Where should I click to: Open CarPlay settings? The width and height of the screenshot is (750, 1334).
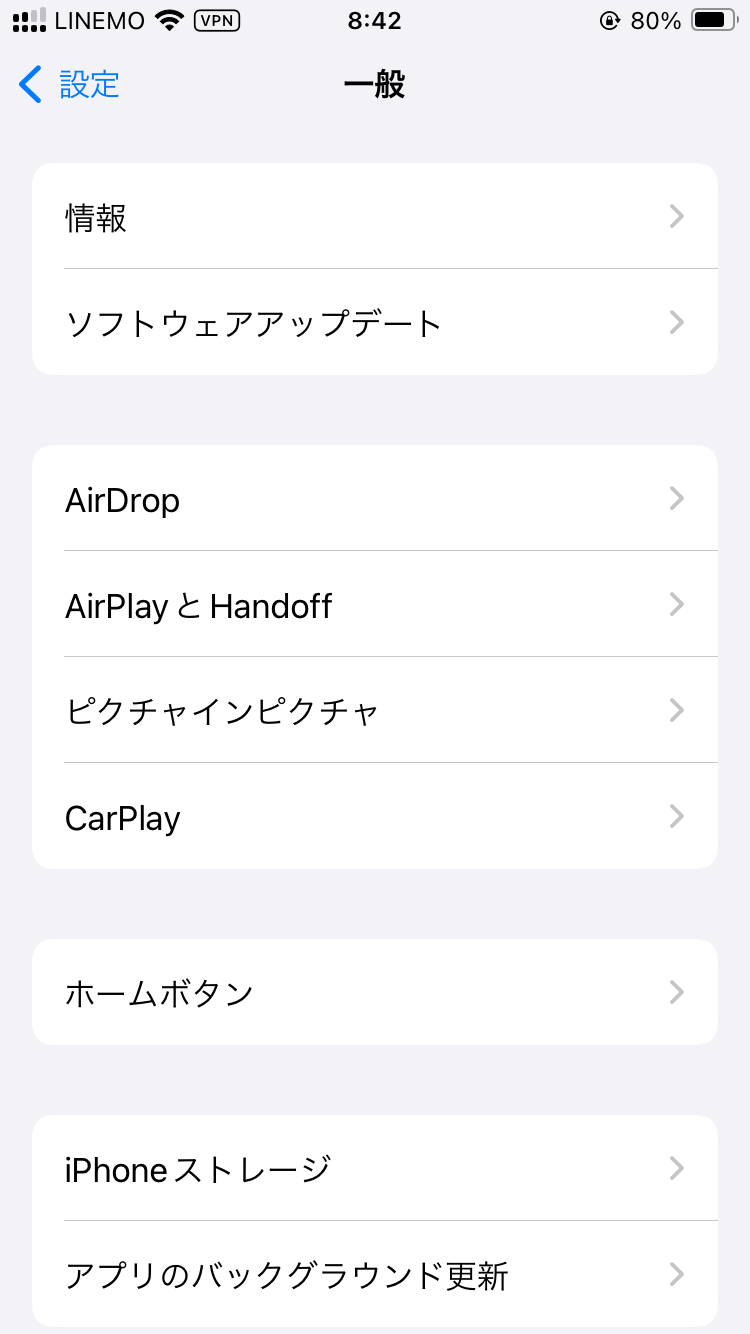[375, 817]
